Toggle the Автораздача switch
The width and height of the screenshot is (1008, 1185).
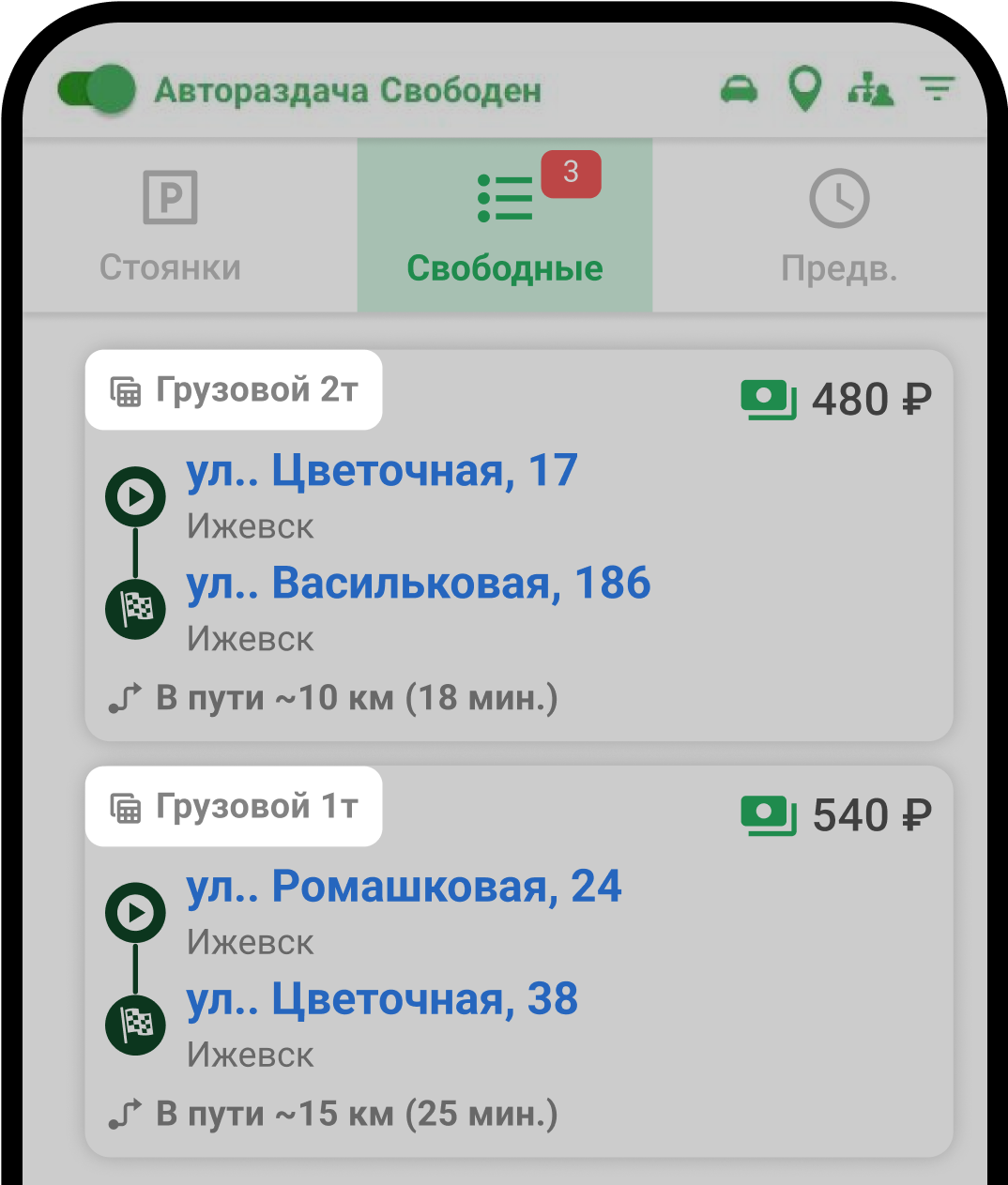point(96,90)
